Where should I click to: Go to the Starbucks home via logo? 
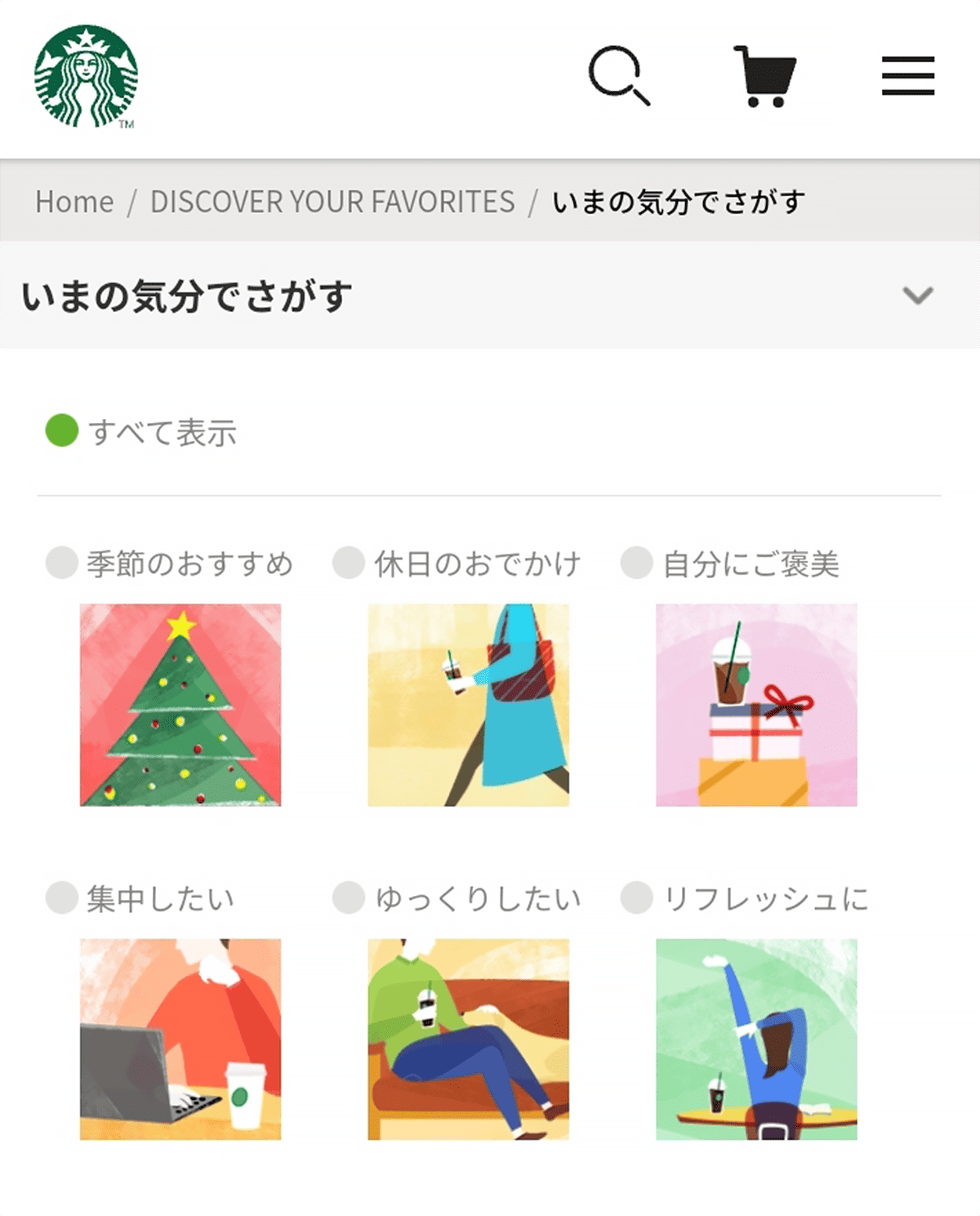pos(86,77)
